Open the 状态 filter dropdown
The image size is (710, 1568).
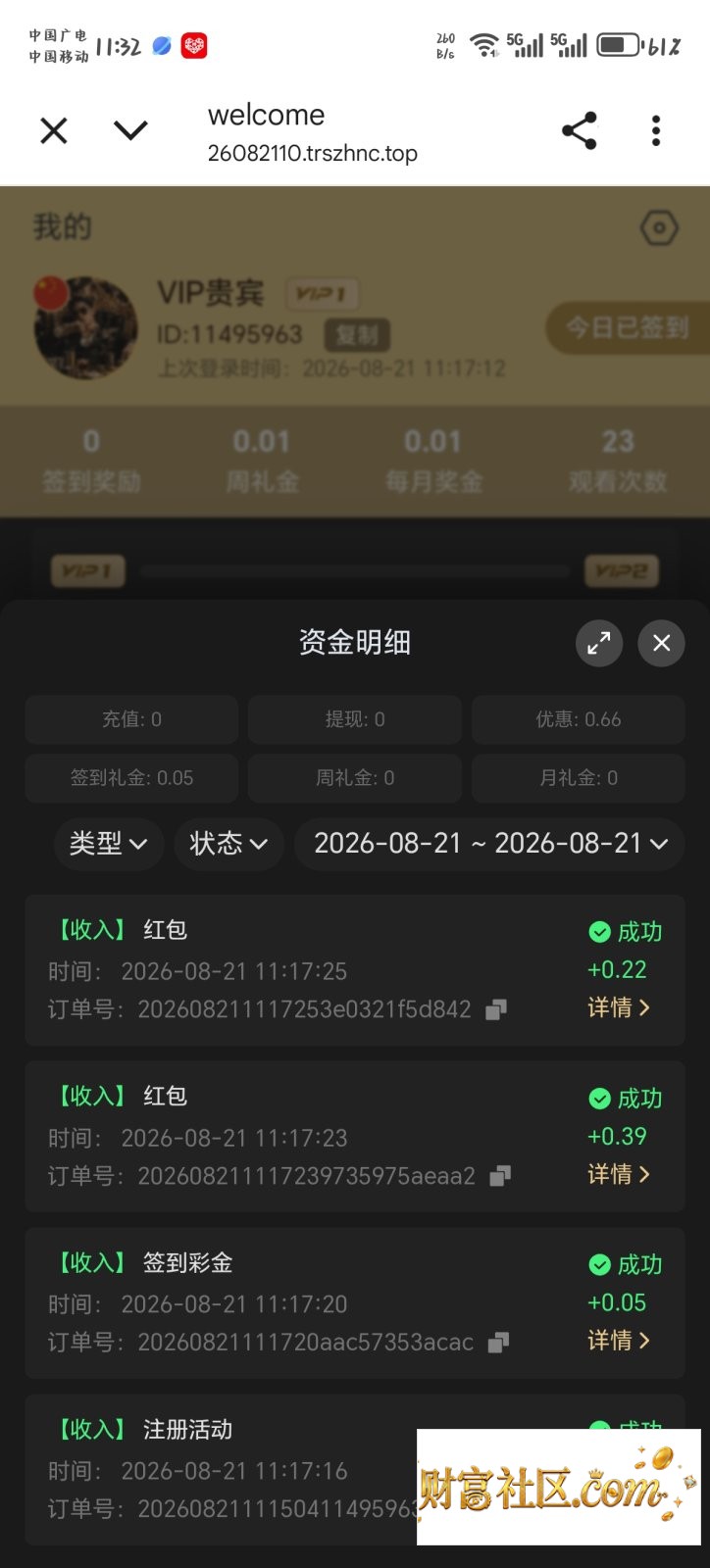click(228, 843)
